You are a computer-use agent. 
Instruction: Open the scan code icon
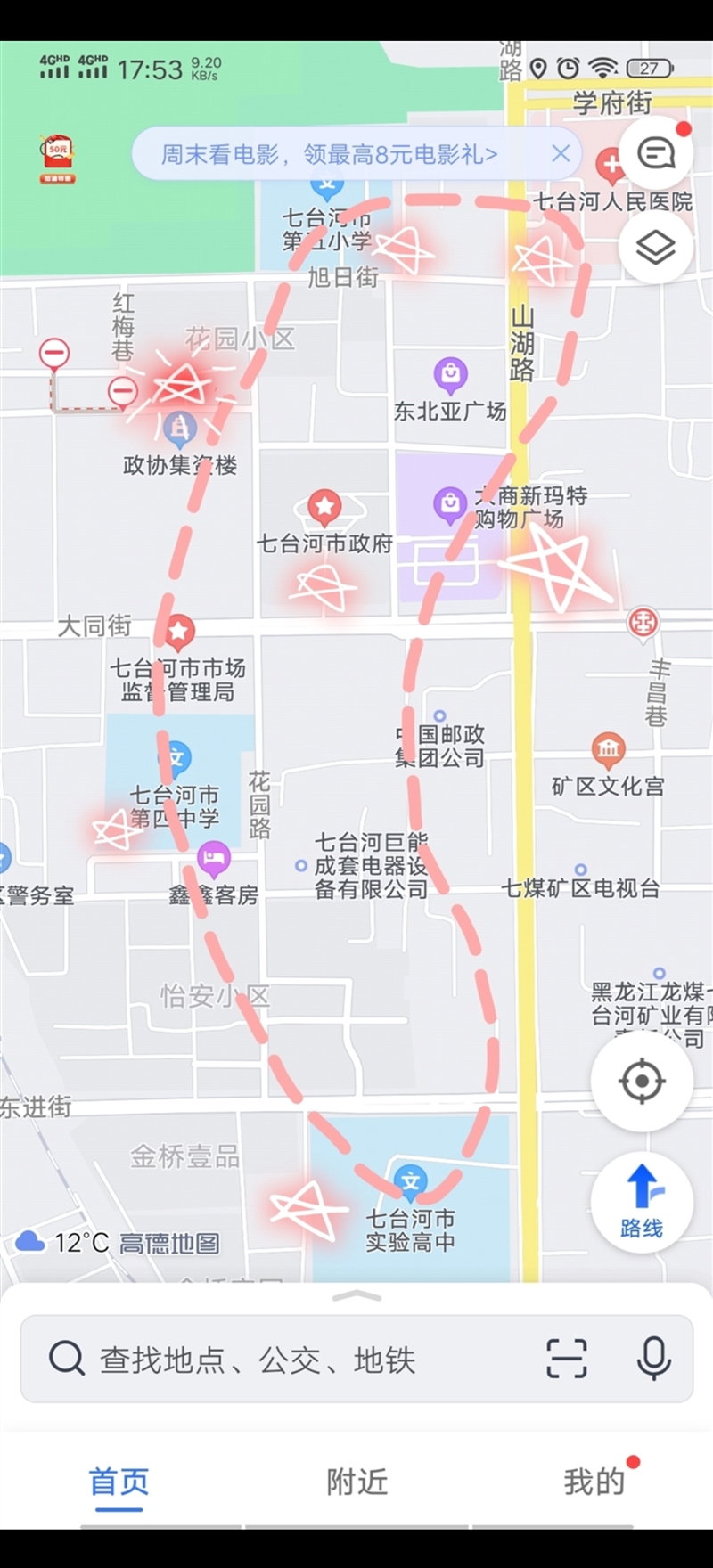point(566,1359)
